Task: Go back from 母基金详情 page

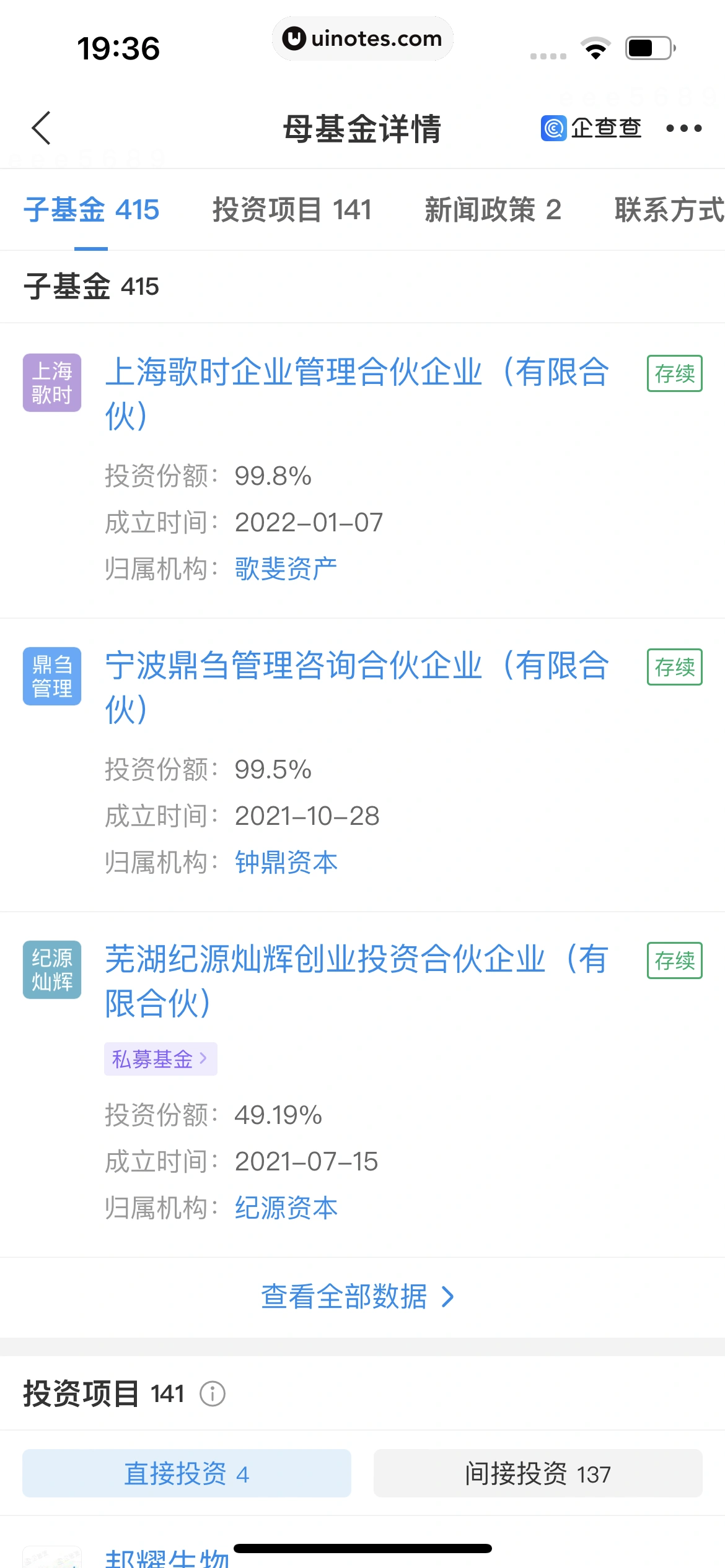Action: pos(42,128)
